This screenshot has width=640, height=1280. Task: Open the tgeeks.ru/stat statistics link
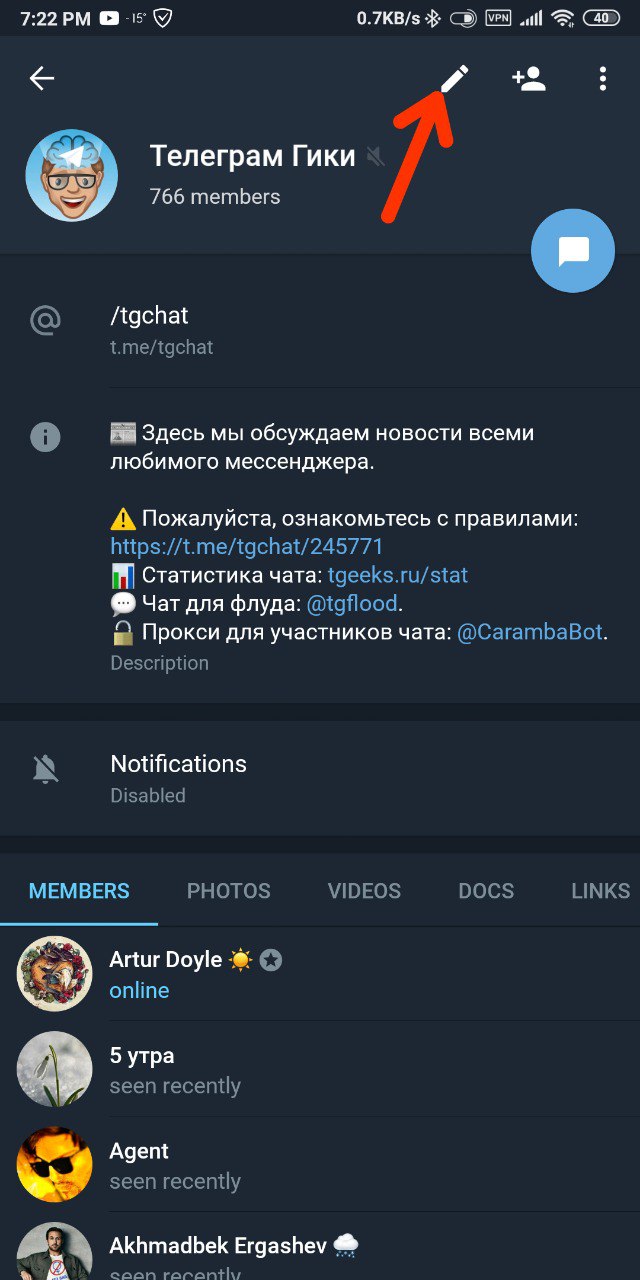(398, 576)
